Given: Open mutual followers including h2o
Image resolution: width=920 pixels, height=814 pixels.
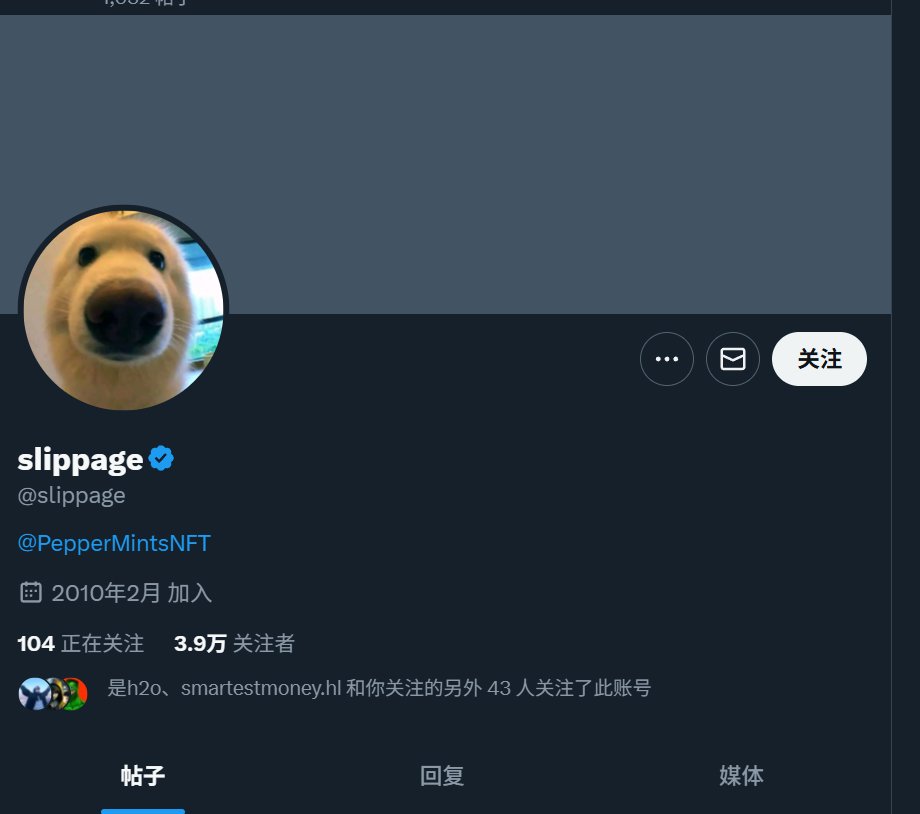Looking at the screenshot, I should [x=378, y=688].
